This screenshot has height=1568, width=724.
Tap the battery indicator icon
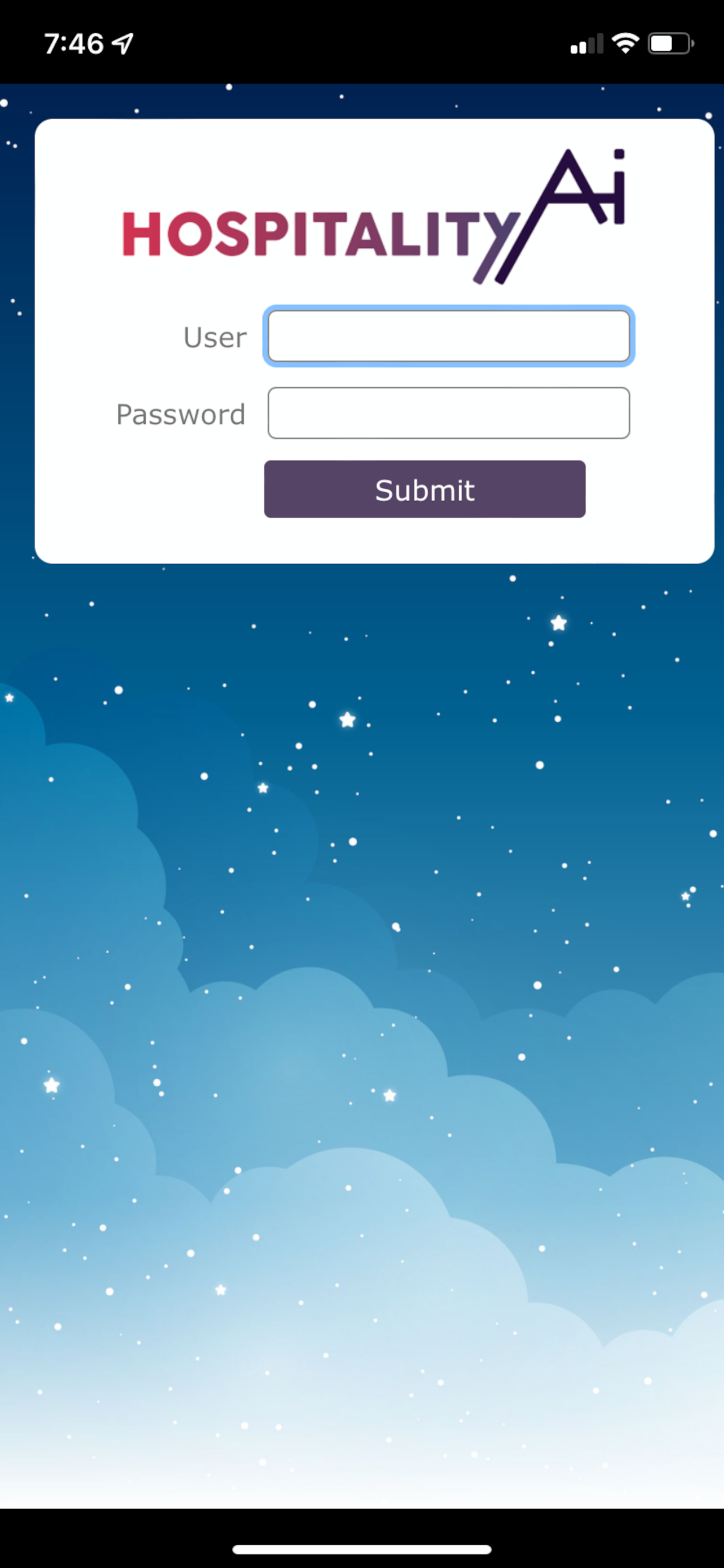point(668,42)
